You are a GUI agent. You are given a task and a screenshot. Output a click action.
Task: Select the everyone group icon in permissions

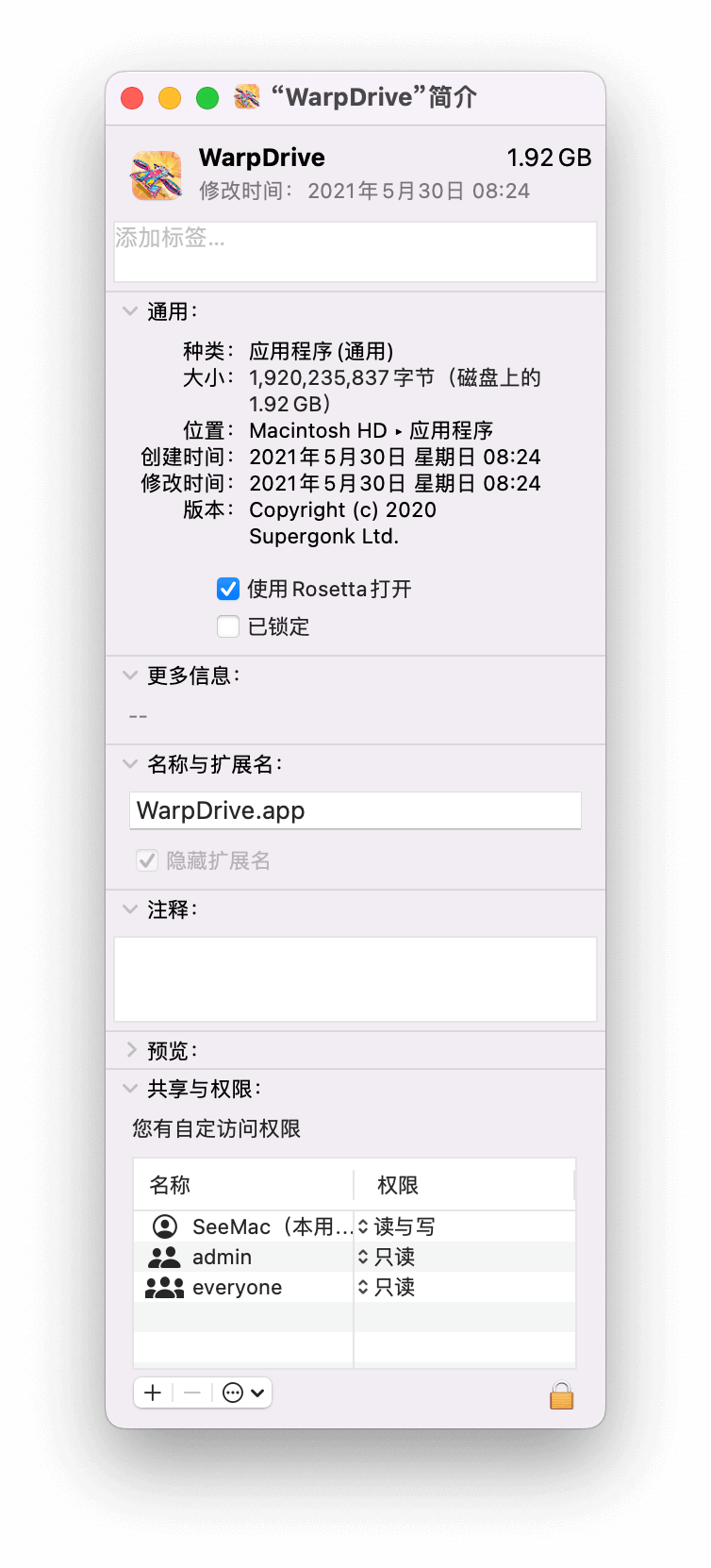(x=162, y=1287)
